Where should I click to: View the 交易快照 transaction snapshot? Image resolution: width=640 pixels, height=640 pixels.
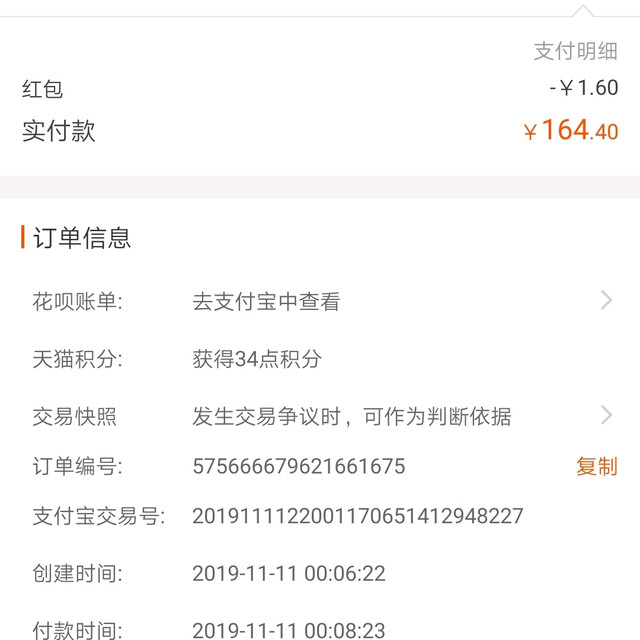pyautogui.click(x=350, y=416)
